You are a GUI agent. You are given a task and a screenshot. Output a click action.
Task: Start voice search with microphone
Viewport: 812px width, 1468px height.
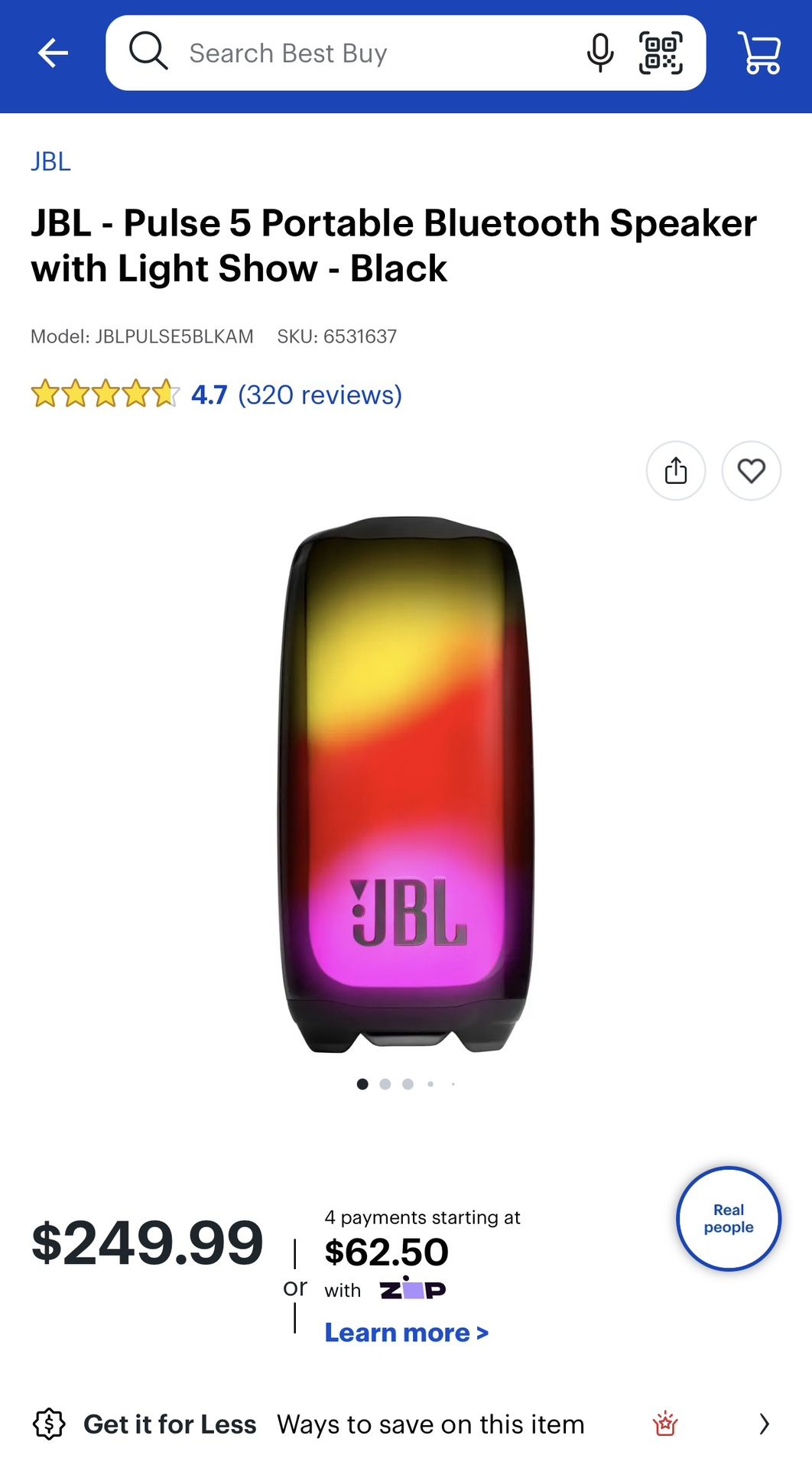coord(600,54)
